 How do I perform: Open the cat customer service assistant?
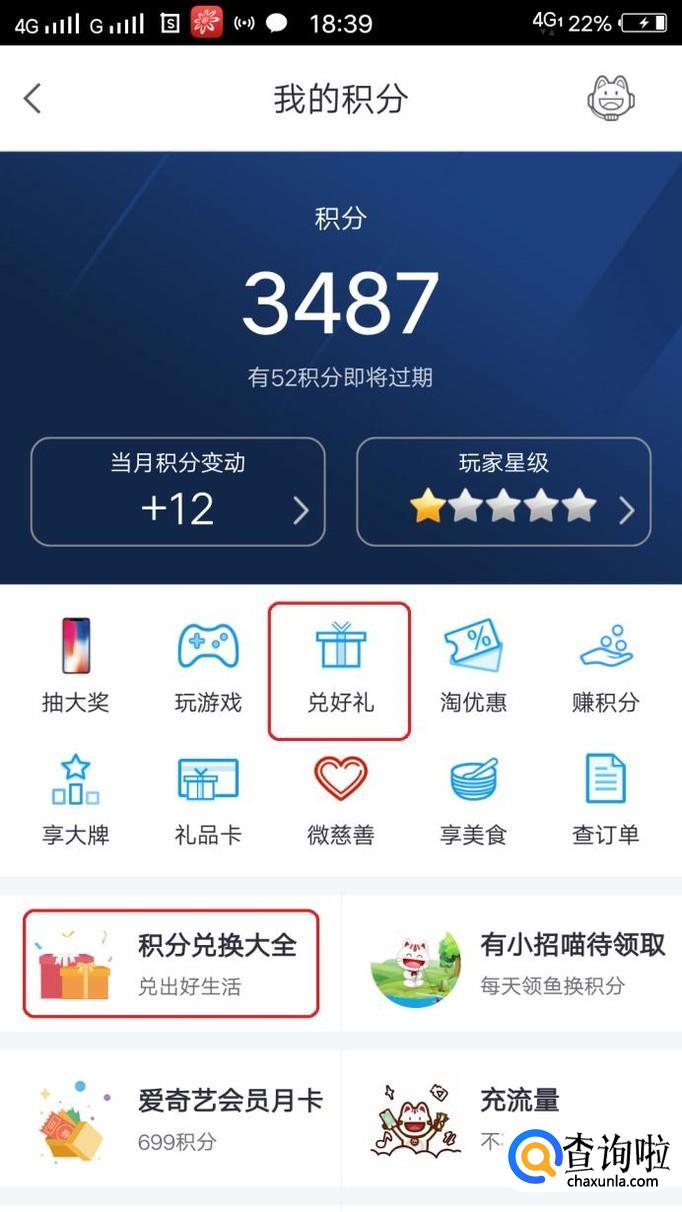pyautogui.click(x=612, y=98)
